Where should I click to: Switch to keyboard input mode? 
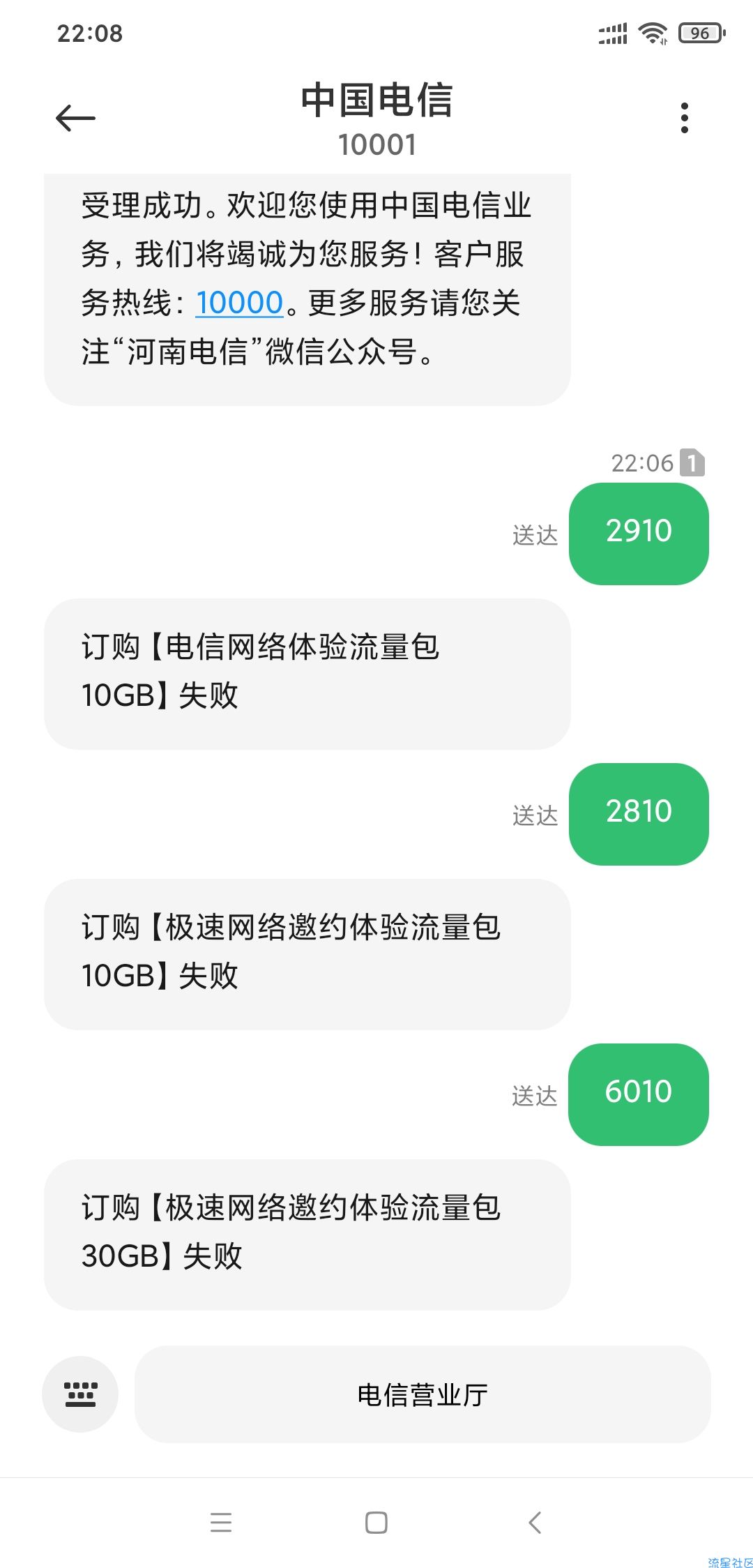pos(80,1394)
